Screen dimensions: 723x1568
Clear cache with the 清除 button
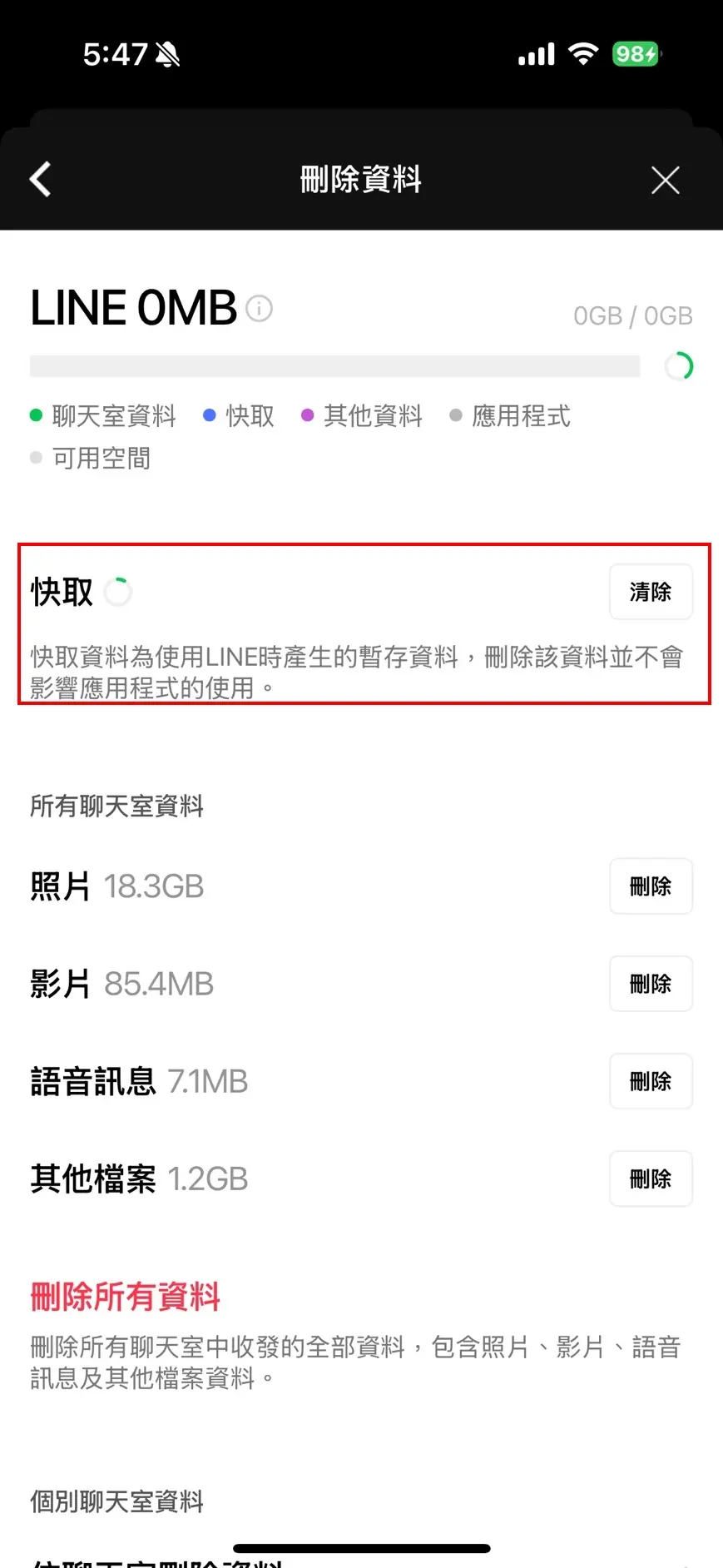(651, 592)
